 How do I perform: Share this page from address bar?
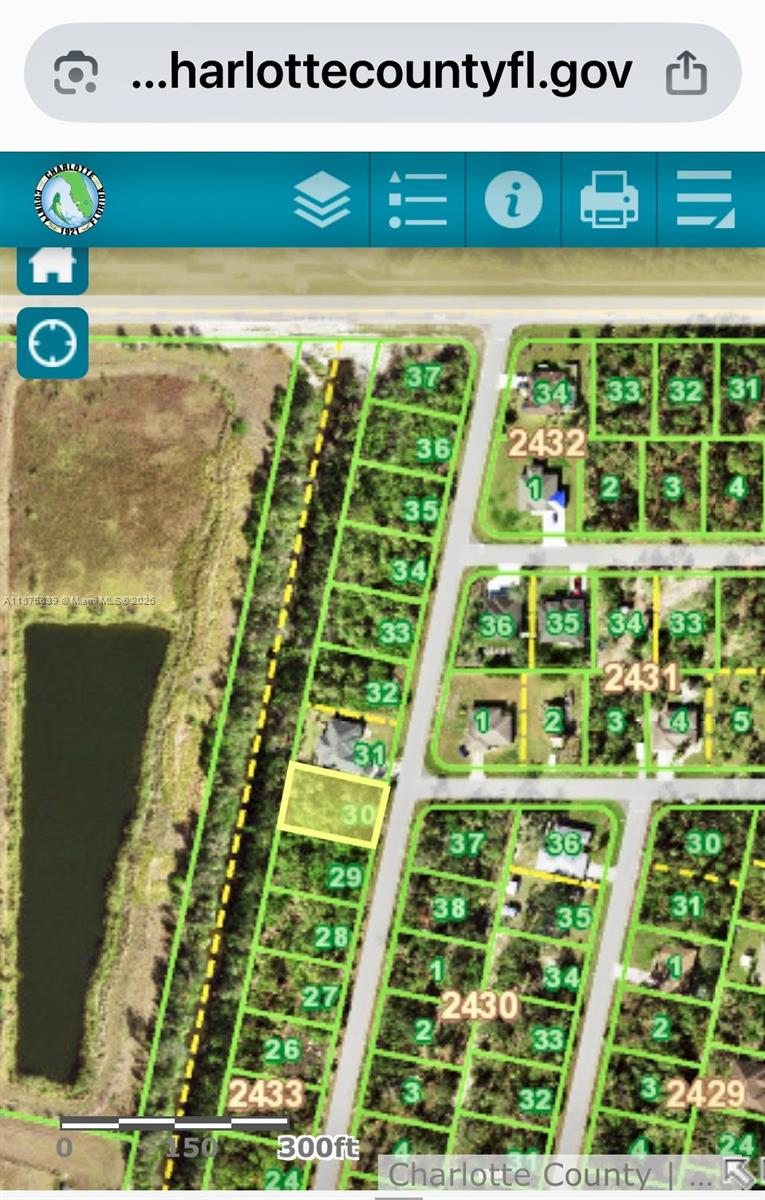tap(686, 73)
